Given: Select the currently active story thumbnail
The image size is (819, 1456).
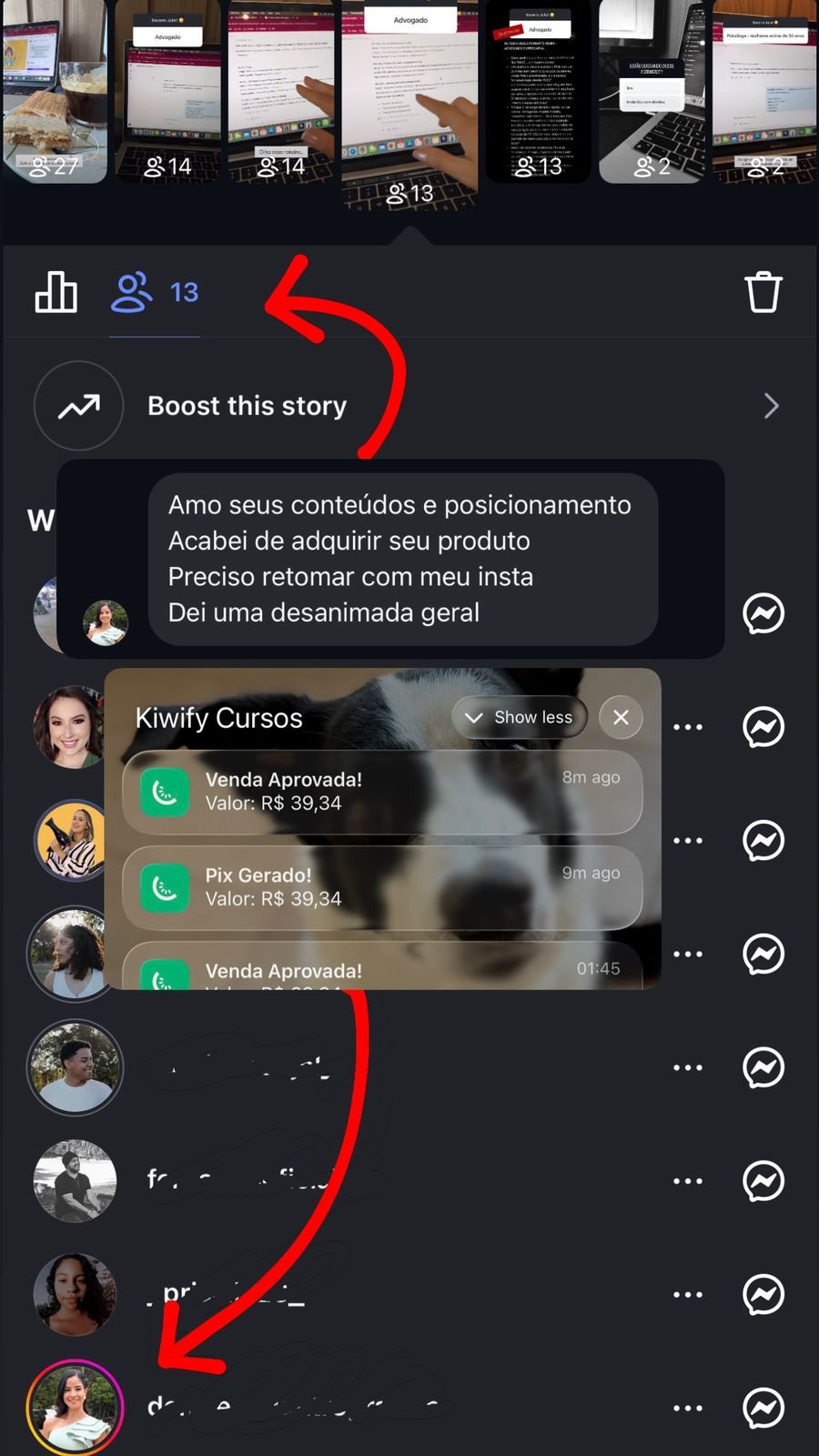Looking at the screenshot, I should pyautogui.click(x=408, y=100).
